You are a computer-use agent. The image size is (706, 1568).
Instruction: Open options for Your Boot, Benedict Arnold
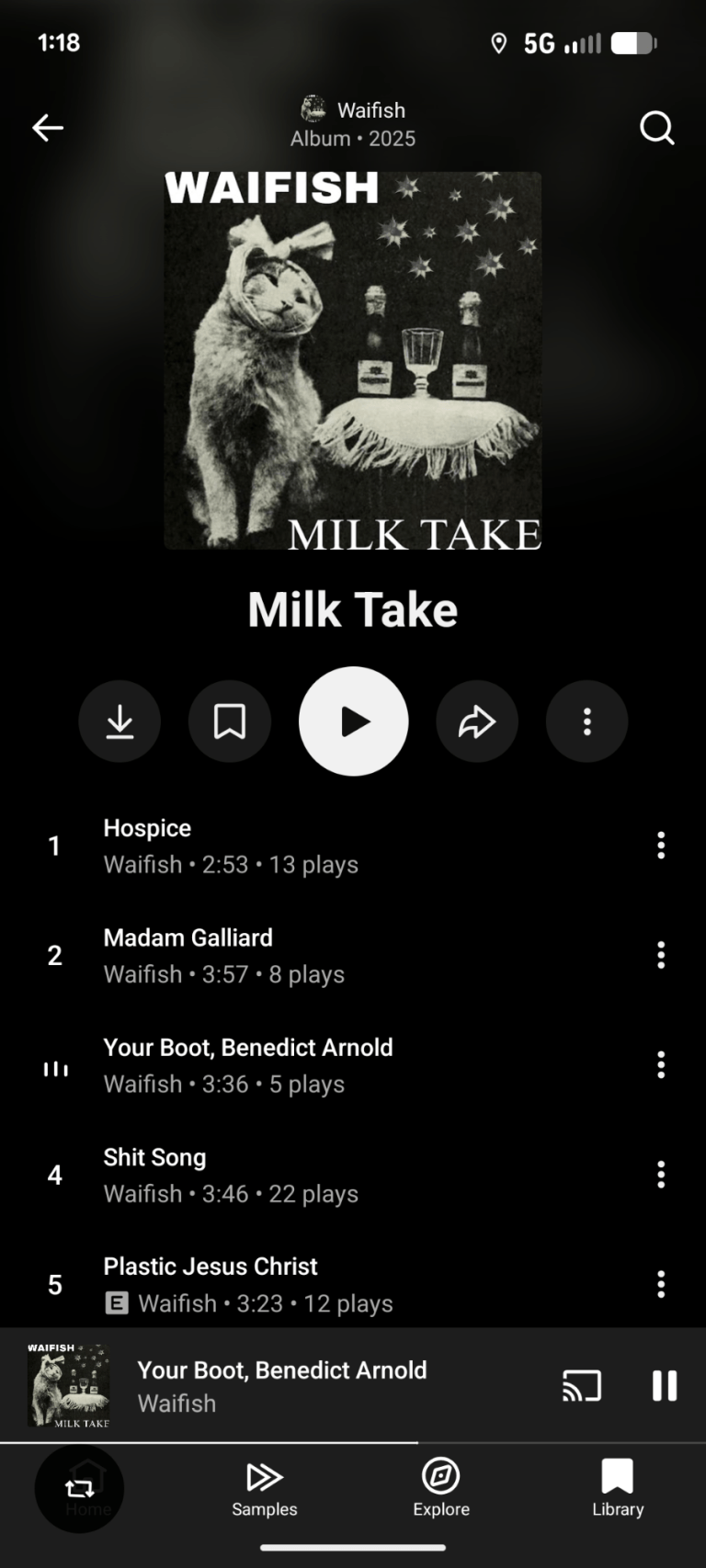[660, 1065]
